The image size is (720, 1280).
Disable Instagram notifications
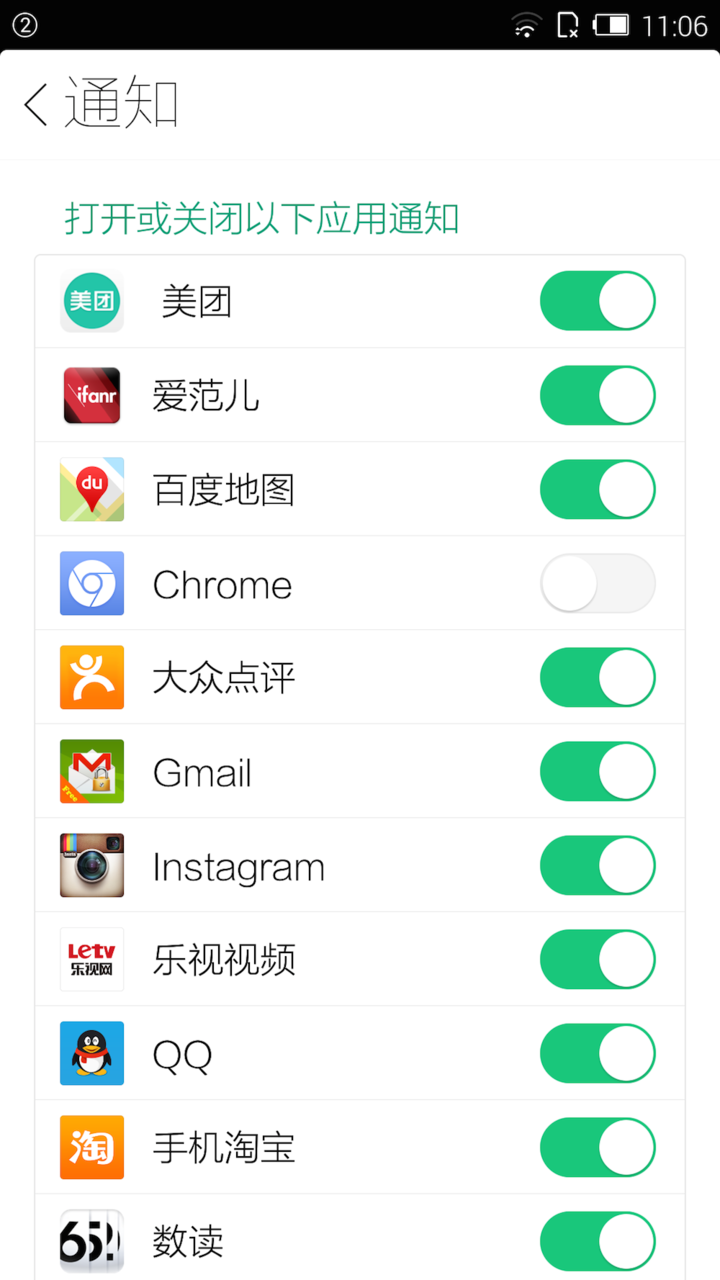[x=598, y=865]
